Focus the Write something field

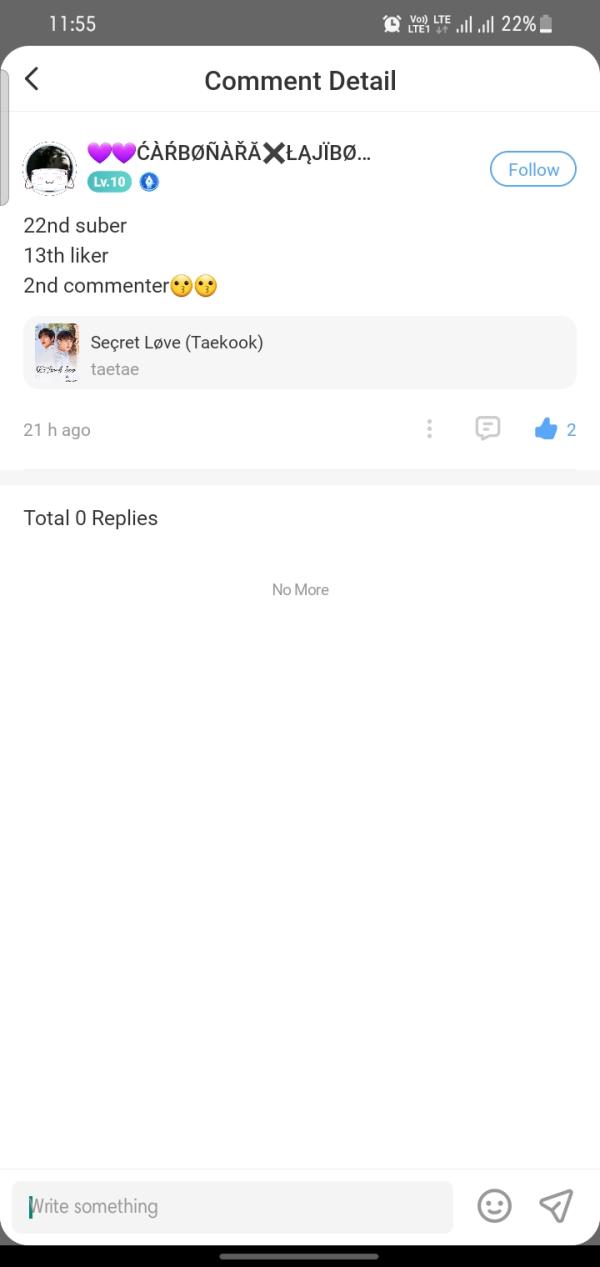point(232,1207)
